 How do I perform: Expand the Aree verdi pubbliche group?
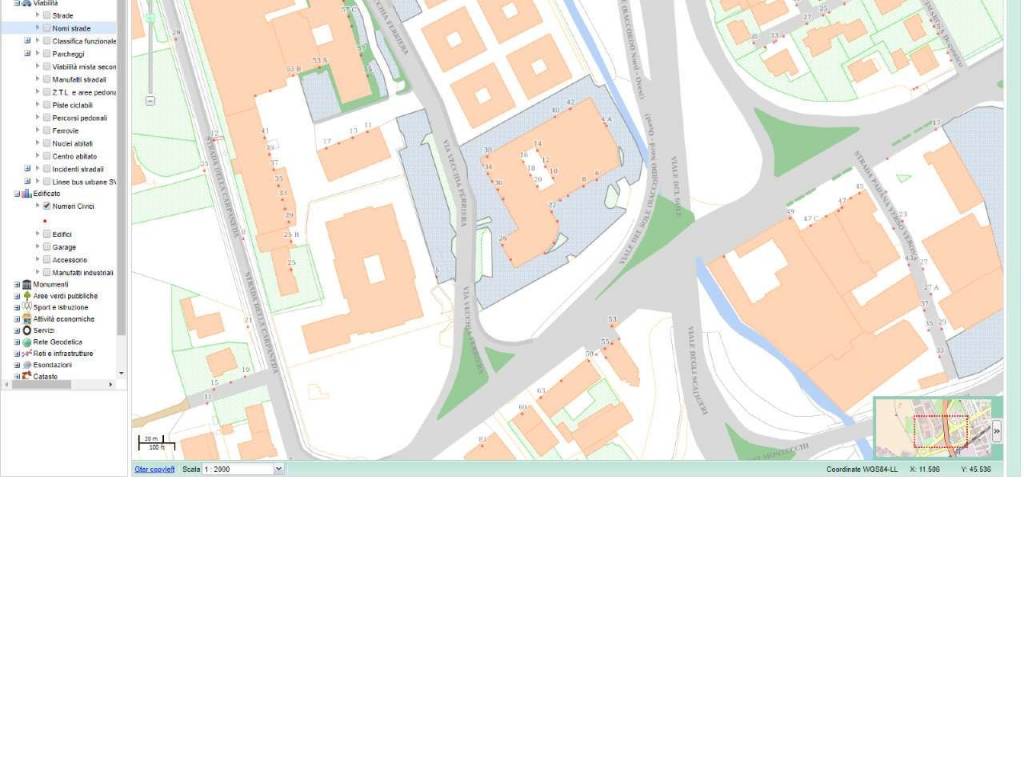click(17, 296)
